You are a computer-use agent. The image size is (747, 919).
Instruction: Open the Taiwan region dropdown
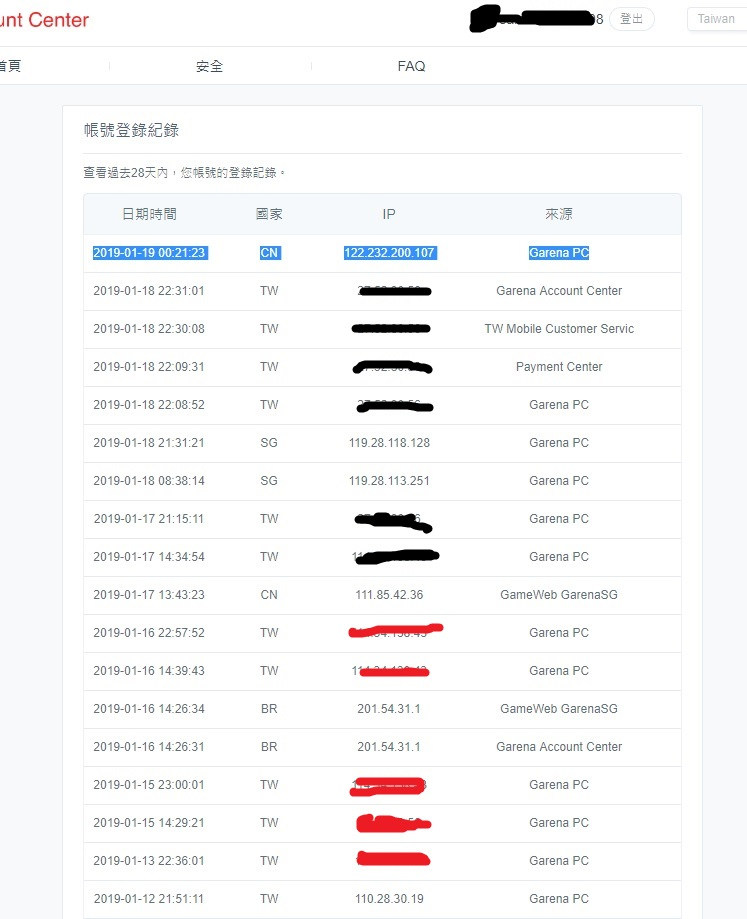point(716,19)
